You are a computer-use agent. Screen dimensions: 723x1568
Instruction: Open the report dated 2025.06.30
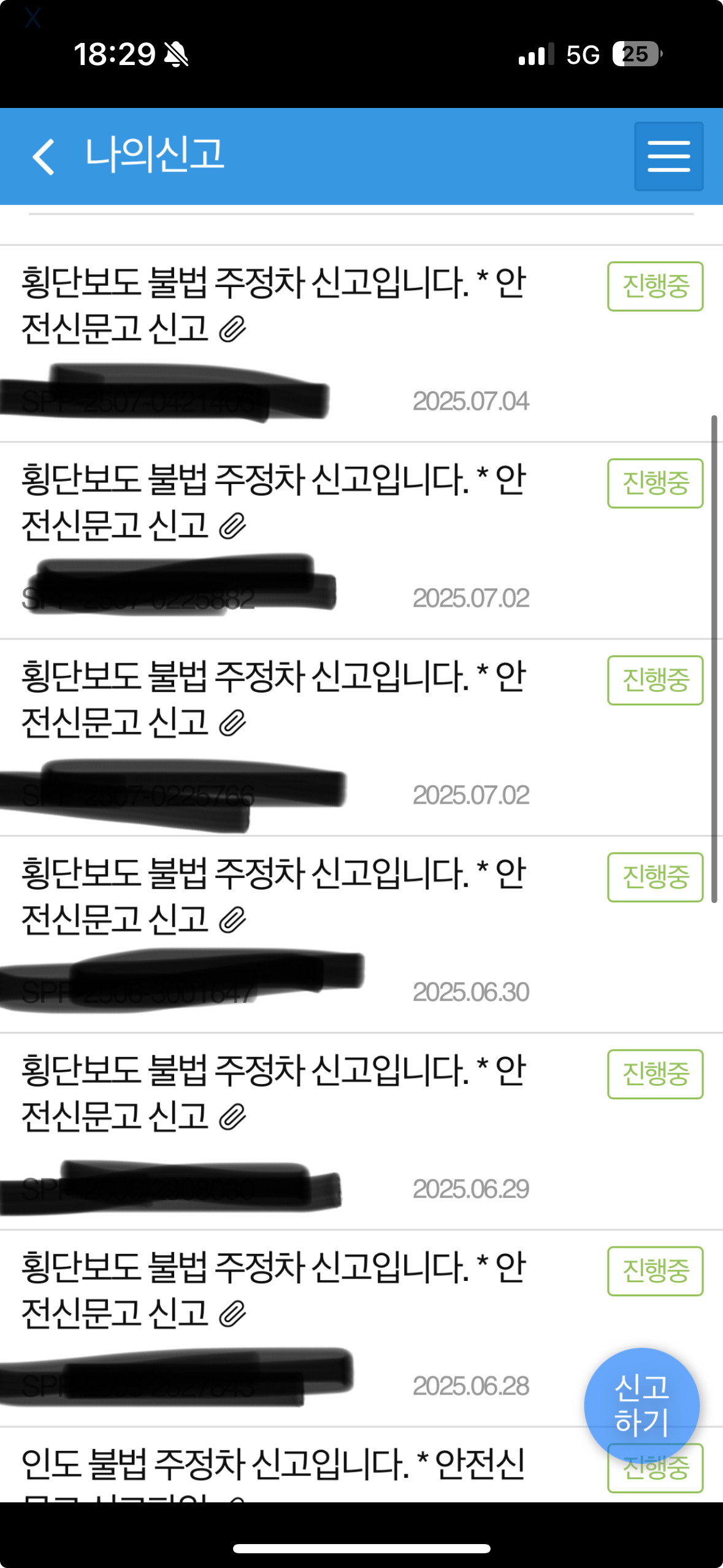[x=361, y=934]
